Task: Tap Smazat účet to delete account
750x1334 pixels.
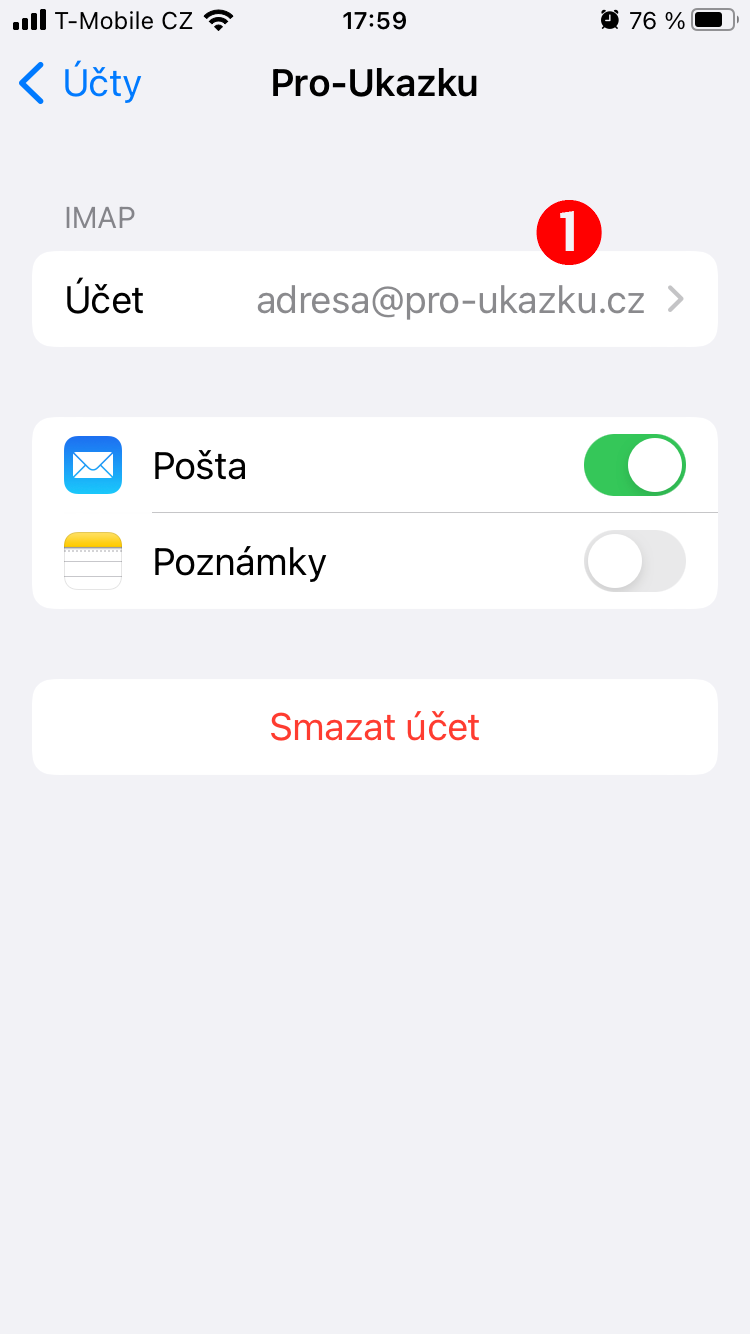Action: click(375, 727)
